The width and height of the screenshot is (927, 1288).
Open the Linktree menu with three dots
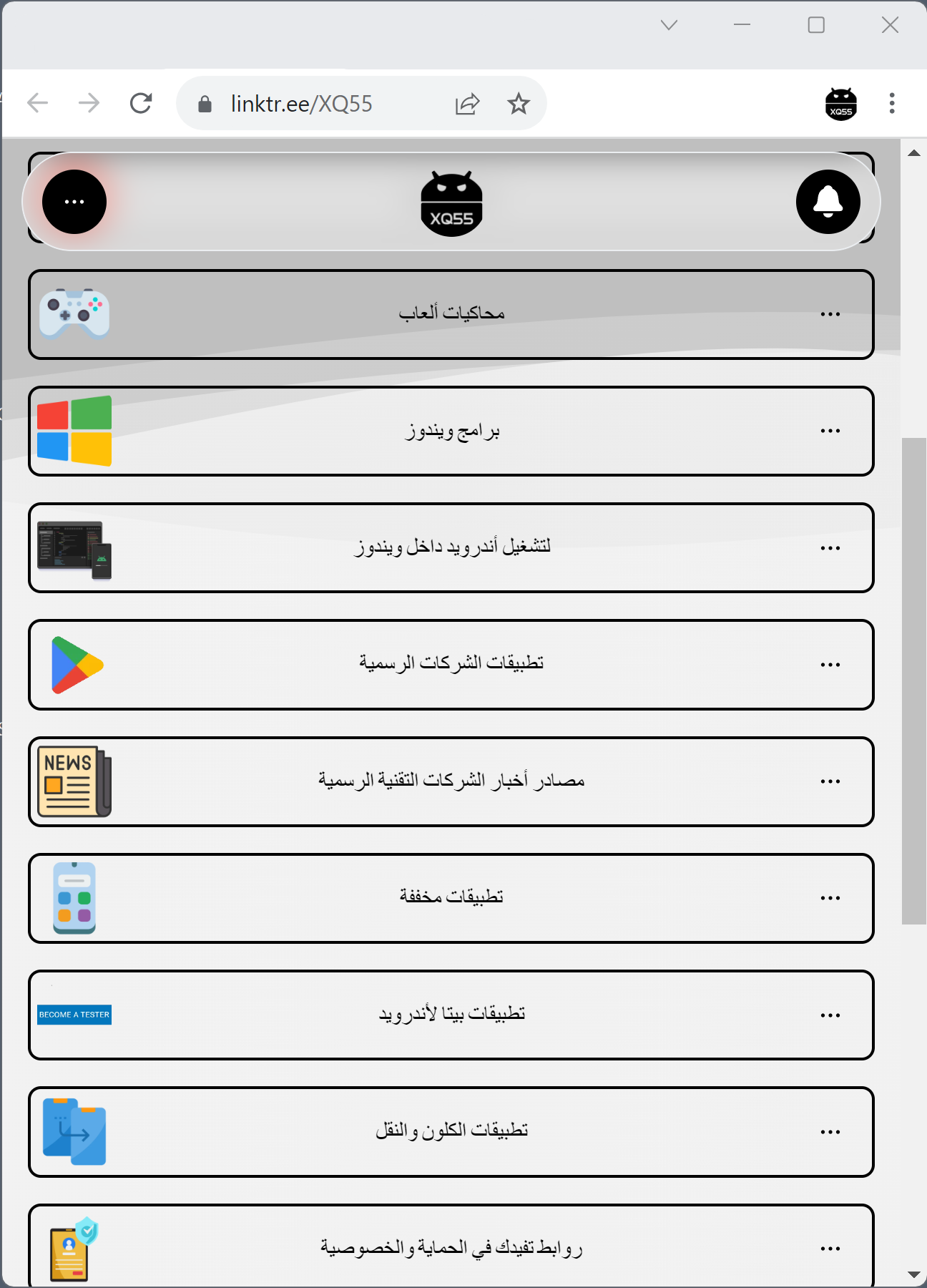coord(74,202)
